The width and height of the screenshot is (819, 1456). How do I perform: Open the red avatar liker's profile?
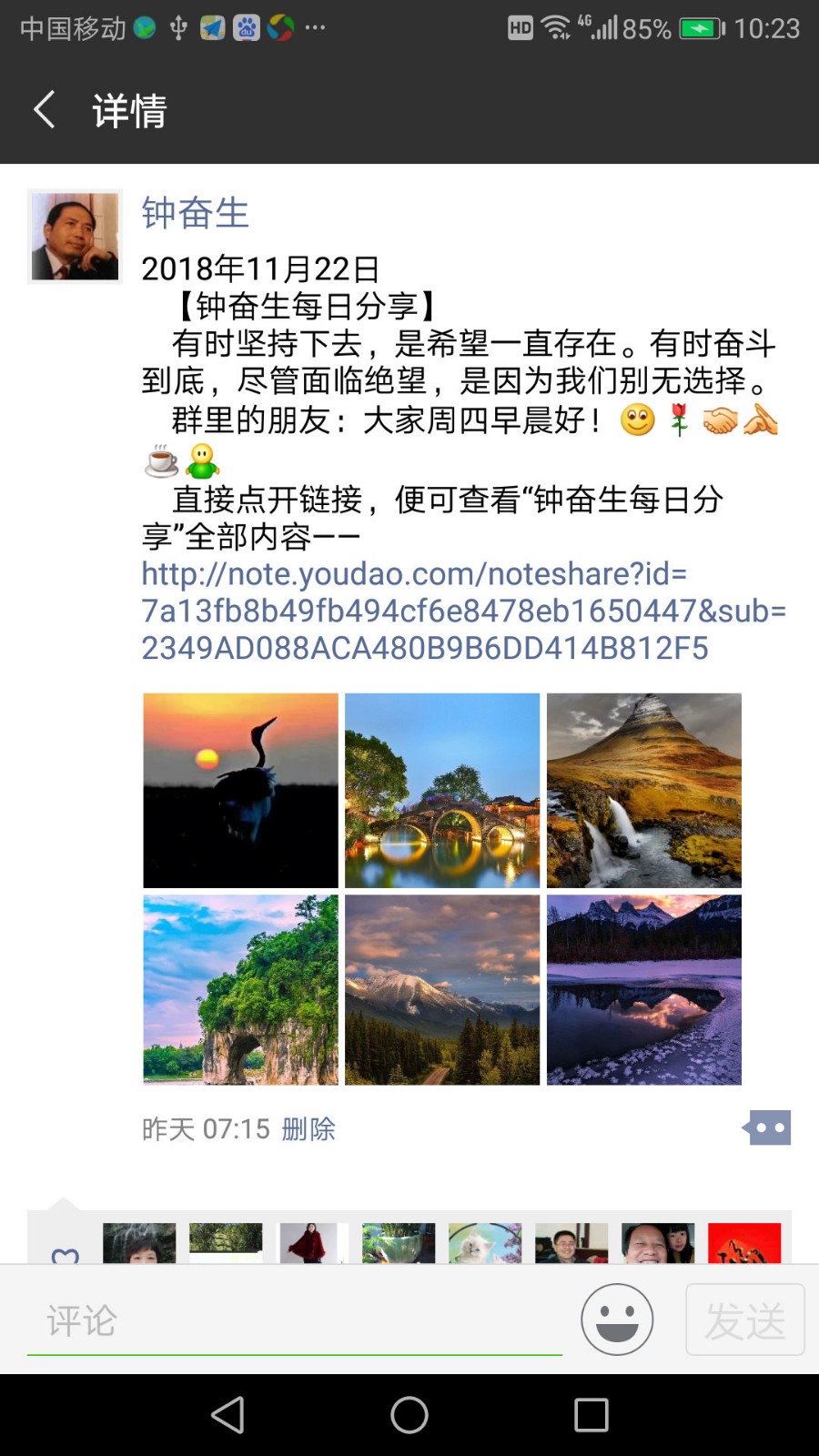[743, 1243]
